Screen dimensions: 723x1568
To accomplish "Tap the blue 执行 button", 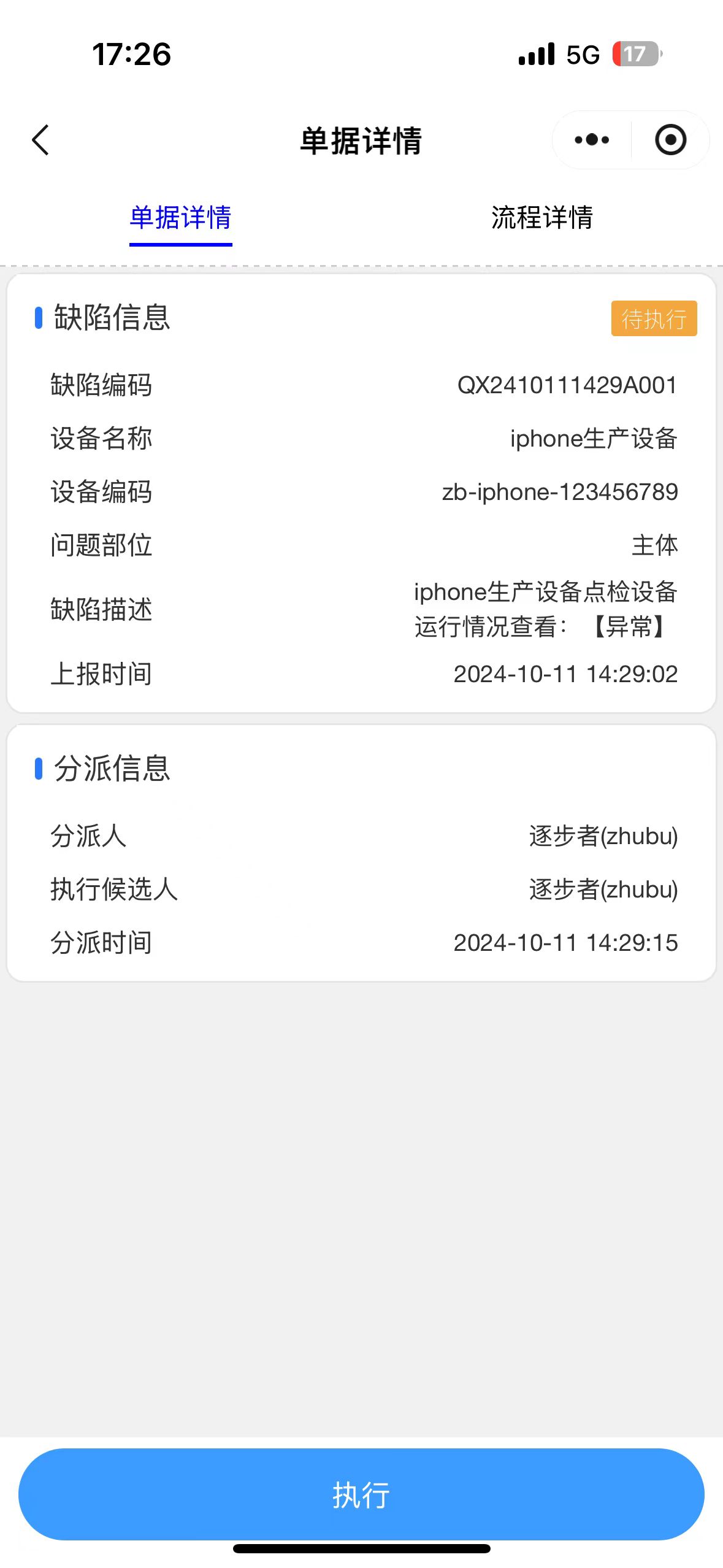I will tap(361, 1494).
